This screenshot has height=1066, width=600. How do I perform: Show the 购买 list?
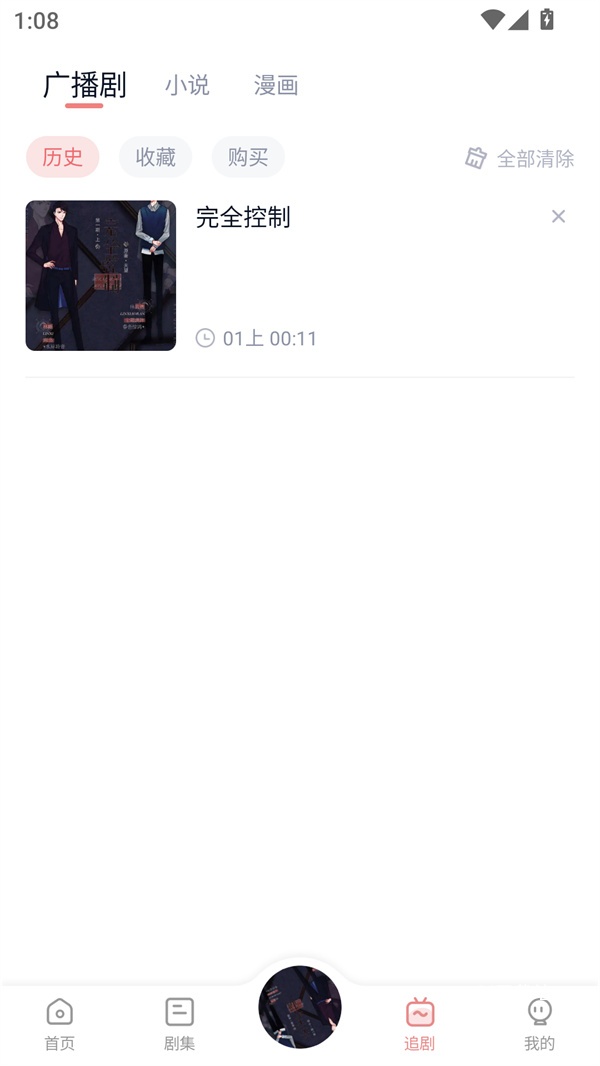tap(248, 157)
